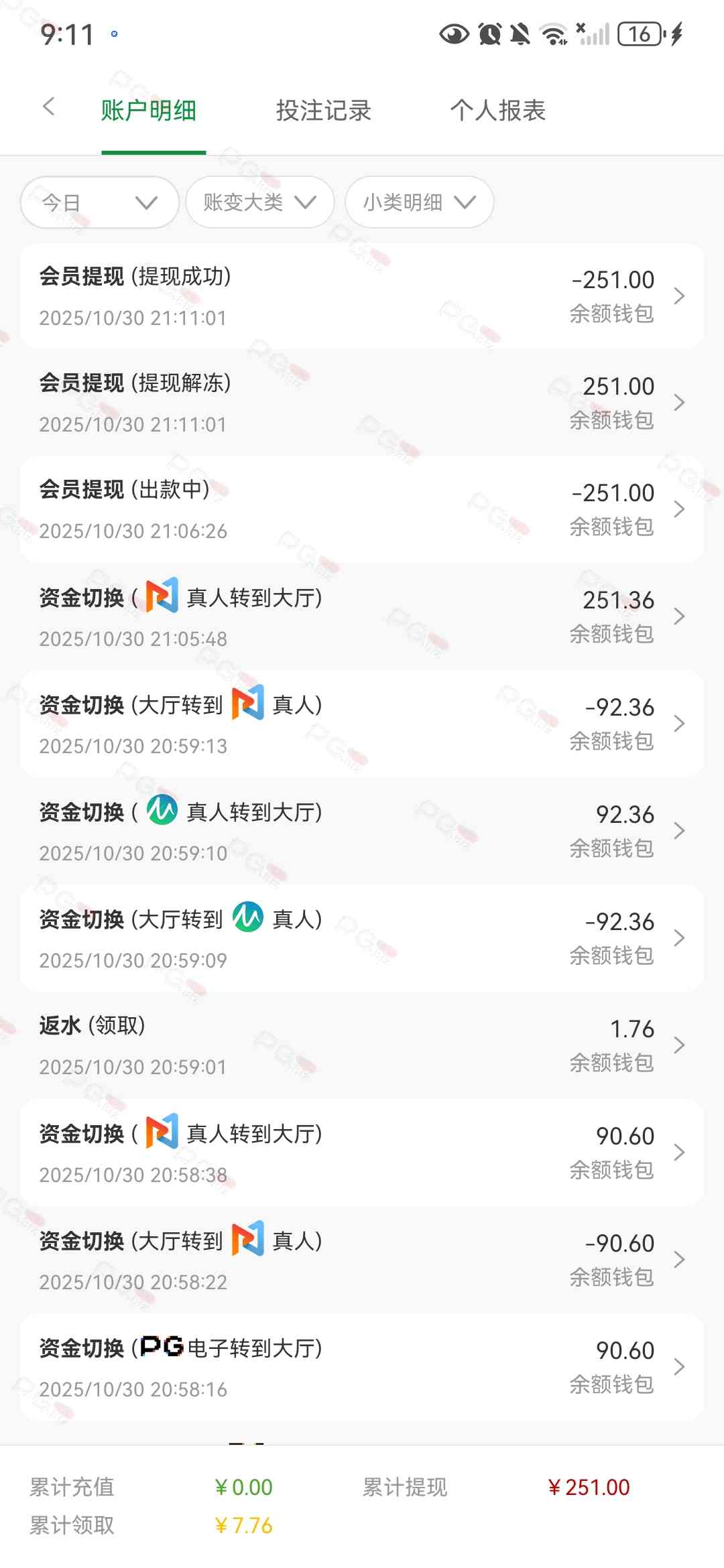The height and width of the screenshot is (1568, 724).
Task: Select the 账户明细 tab
Action: 149,111
